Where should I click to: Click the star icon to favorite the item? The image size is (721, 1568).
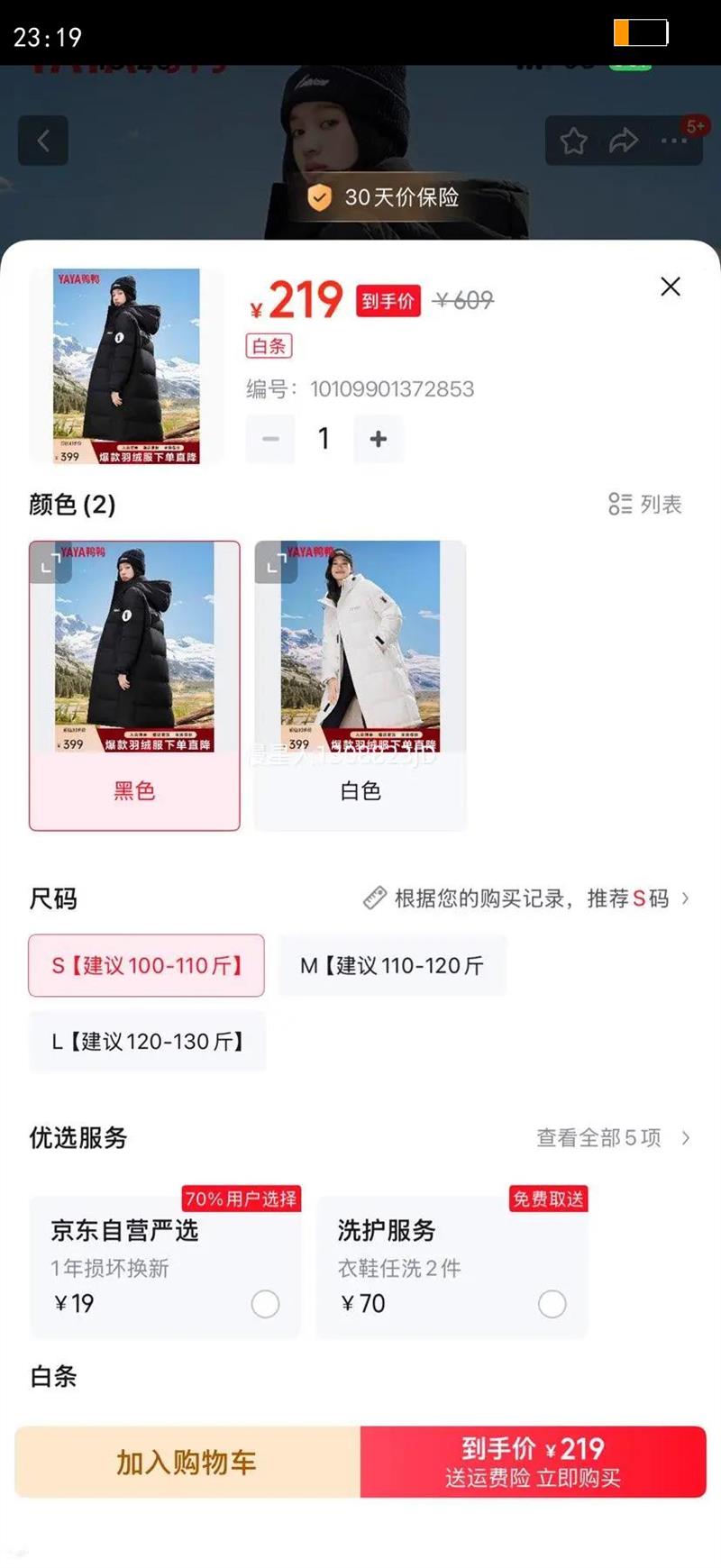pyautogui.click(x=574, y=141)
